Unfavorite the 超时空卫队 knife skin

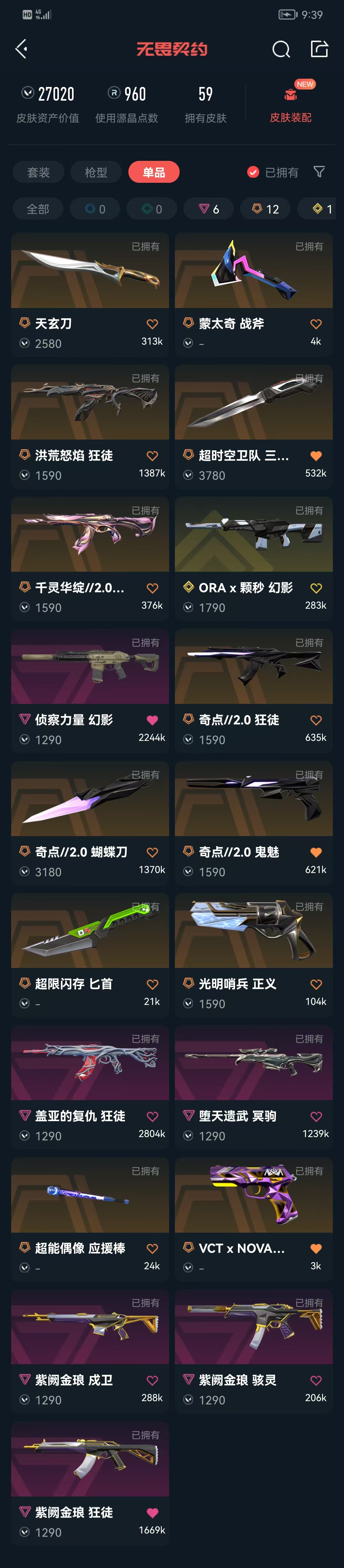tap(315, 456)
